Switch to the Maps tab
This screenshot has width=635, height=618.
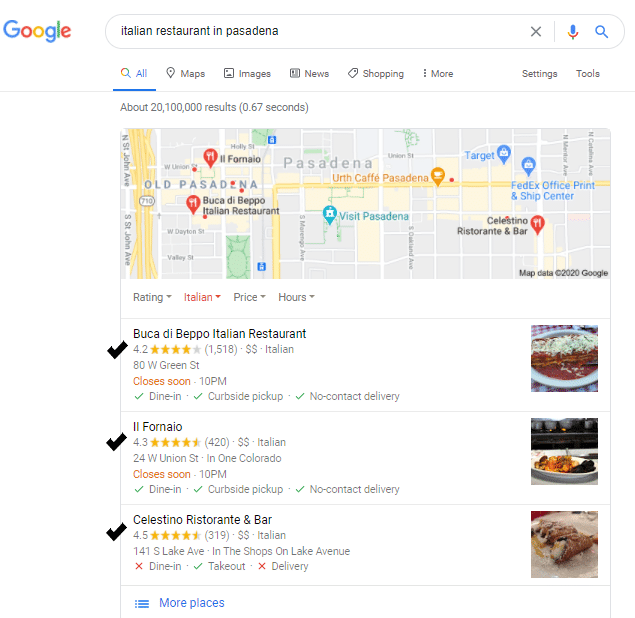(185, 74)
